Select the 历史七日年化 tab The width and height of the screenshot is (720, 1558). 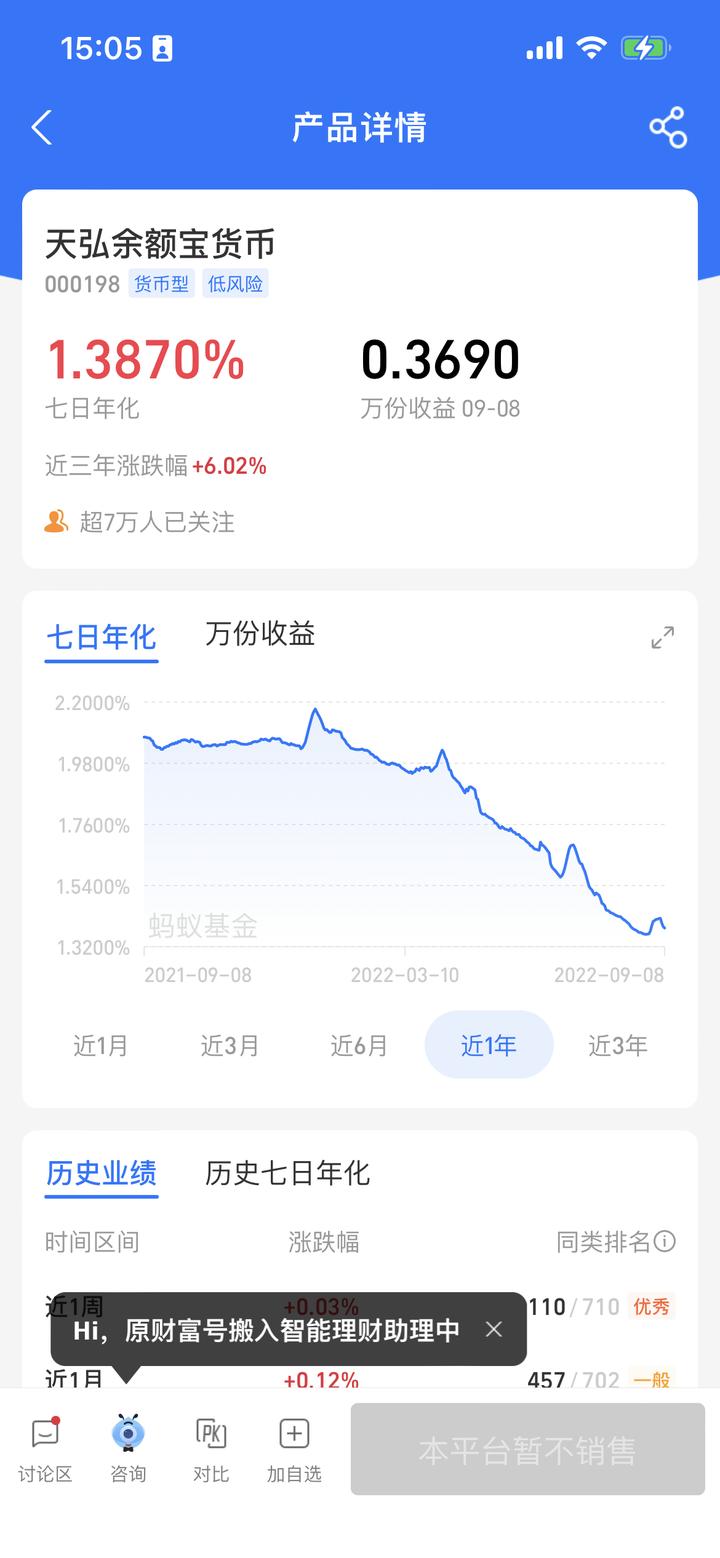click(289, 1174)
